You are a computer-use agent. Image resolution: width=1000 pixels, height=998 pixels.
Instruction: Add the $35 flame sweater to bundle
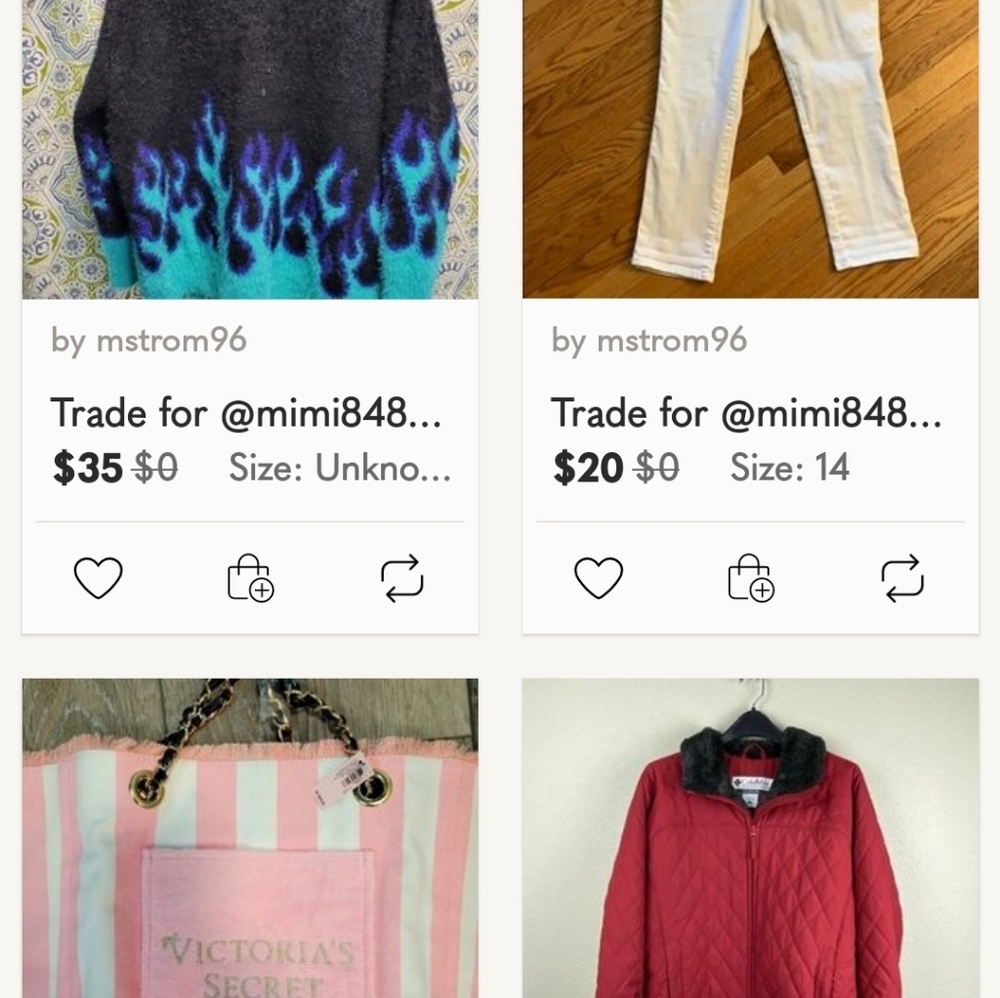[250, 578]
